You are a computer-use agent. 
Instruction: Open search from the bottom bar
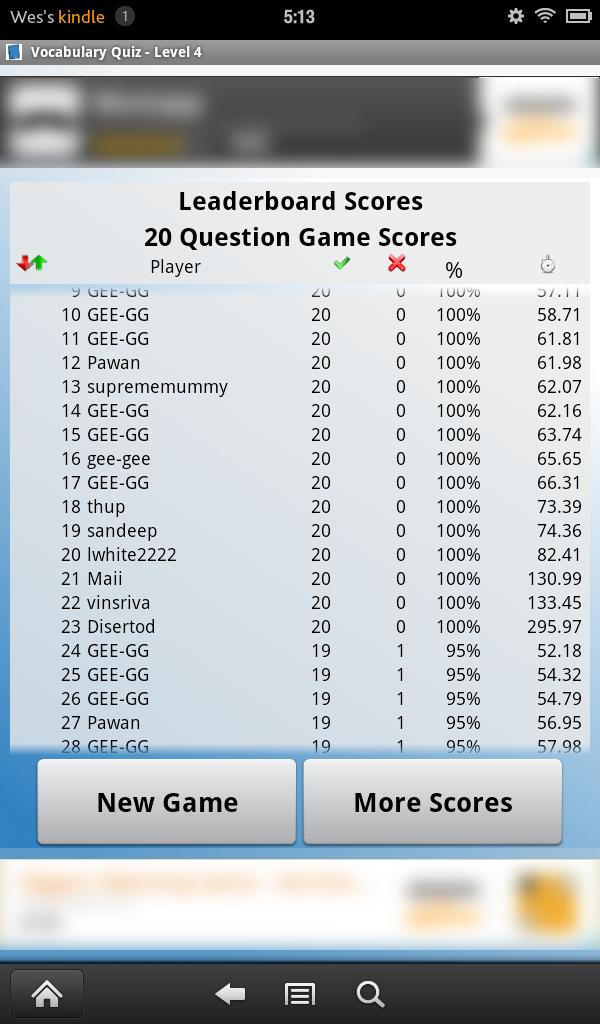click(x=370, y=993)
